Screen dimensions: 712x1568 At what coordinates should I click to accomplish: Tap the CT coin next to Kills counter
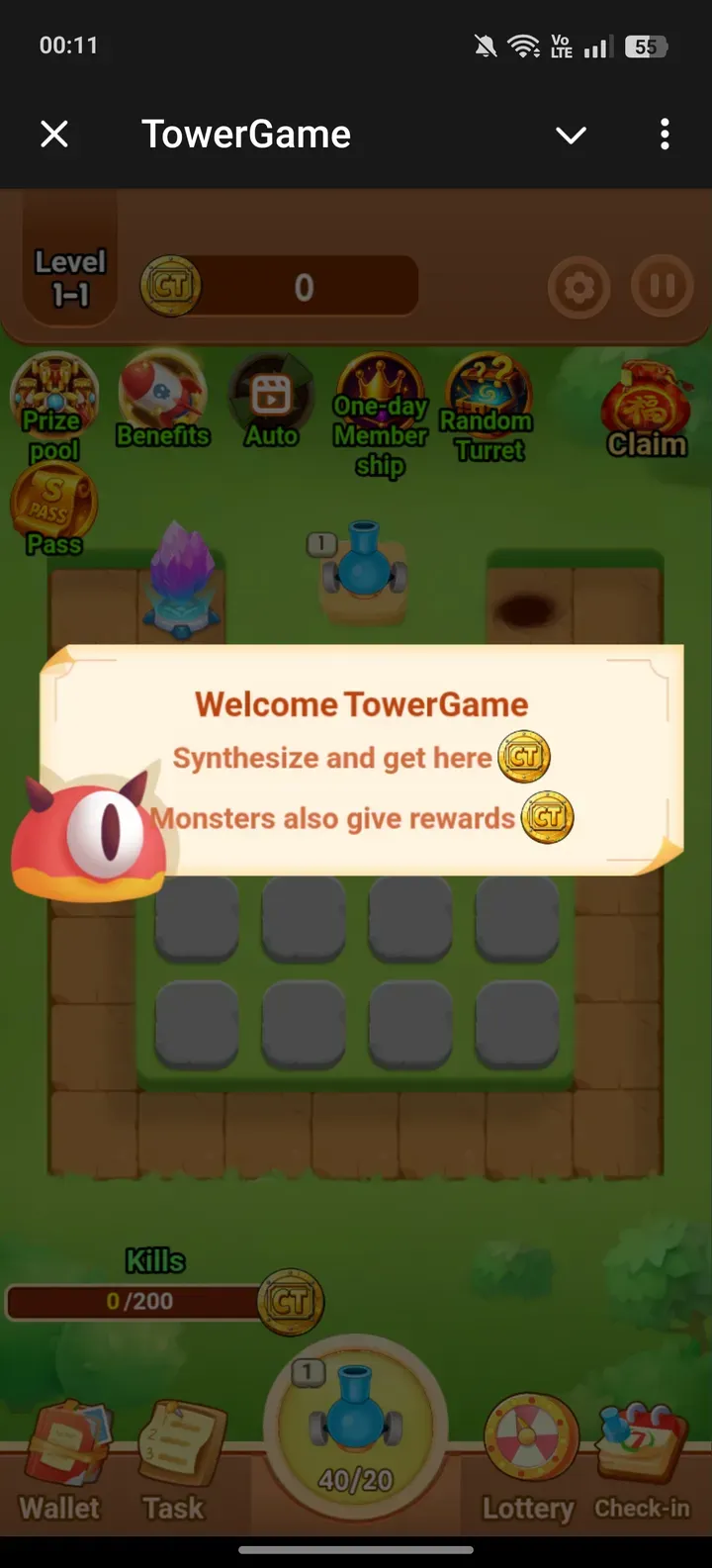292,1303
